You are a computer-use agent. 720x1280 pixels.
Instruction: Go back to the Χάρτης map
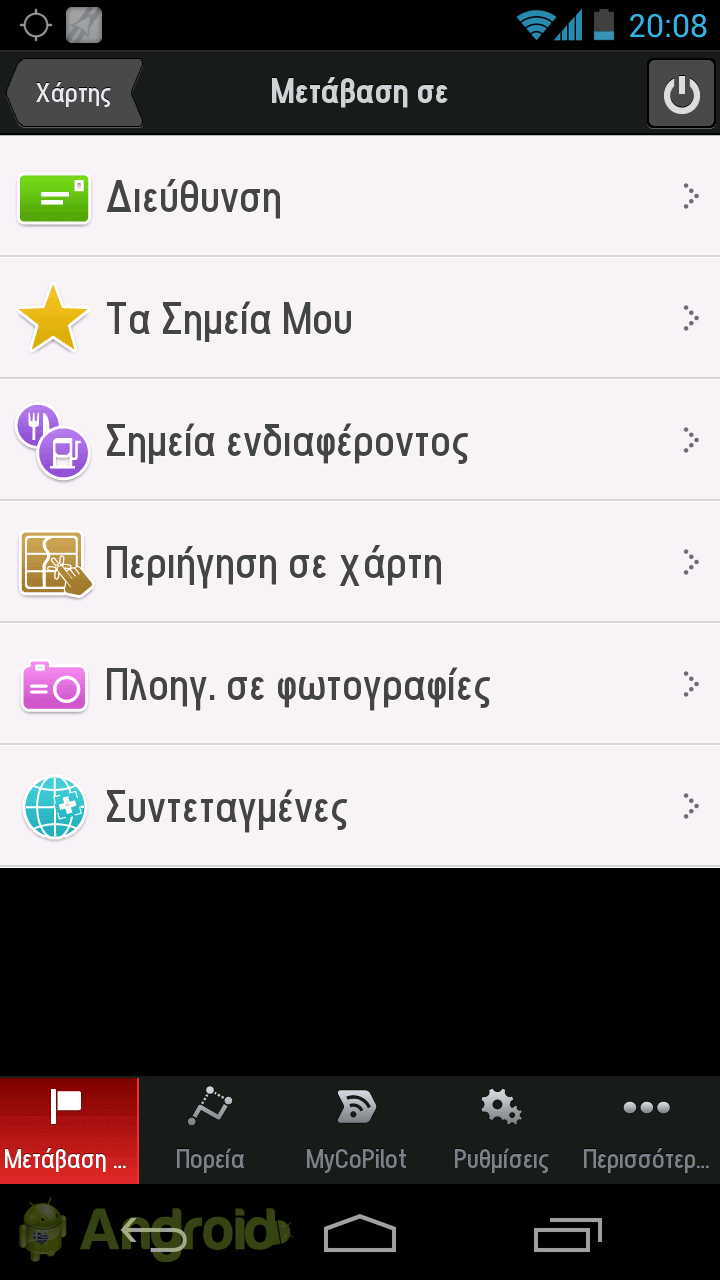(x=74, y=93)
